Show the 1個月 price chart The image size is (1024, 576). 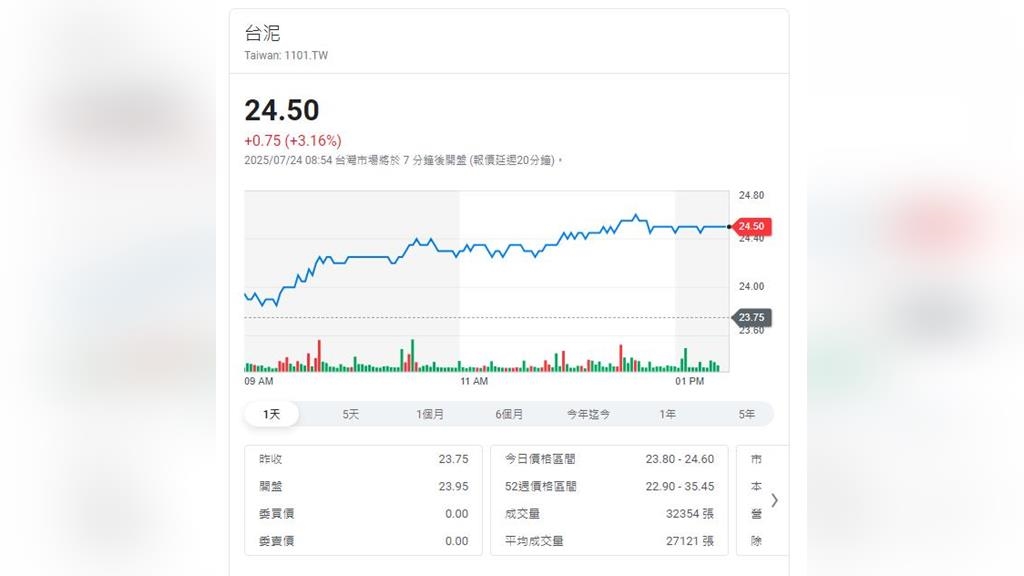[430, 414]
